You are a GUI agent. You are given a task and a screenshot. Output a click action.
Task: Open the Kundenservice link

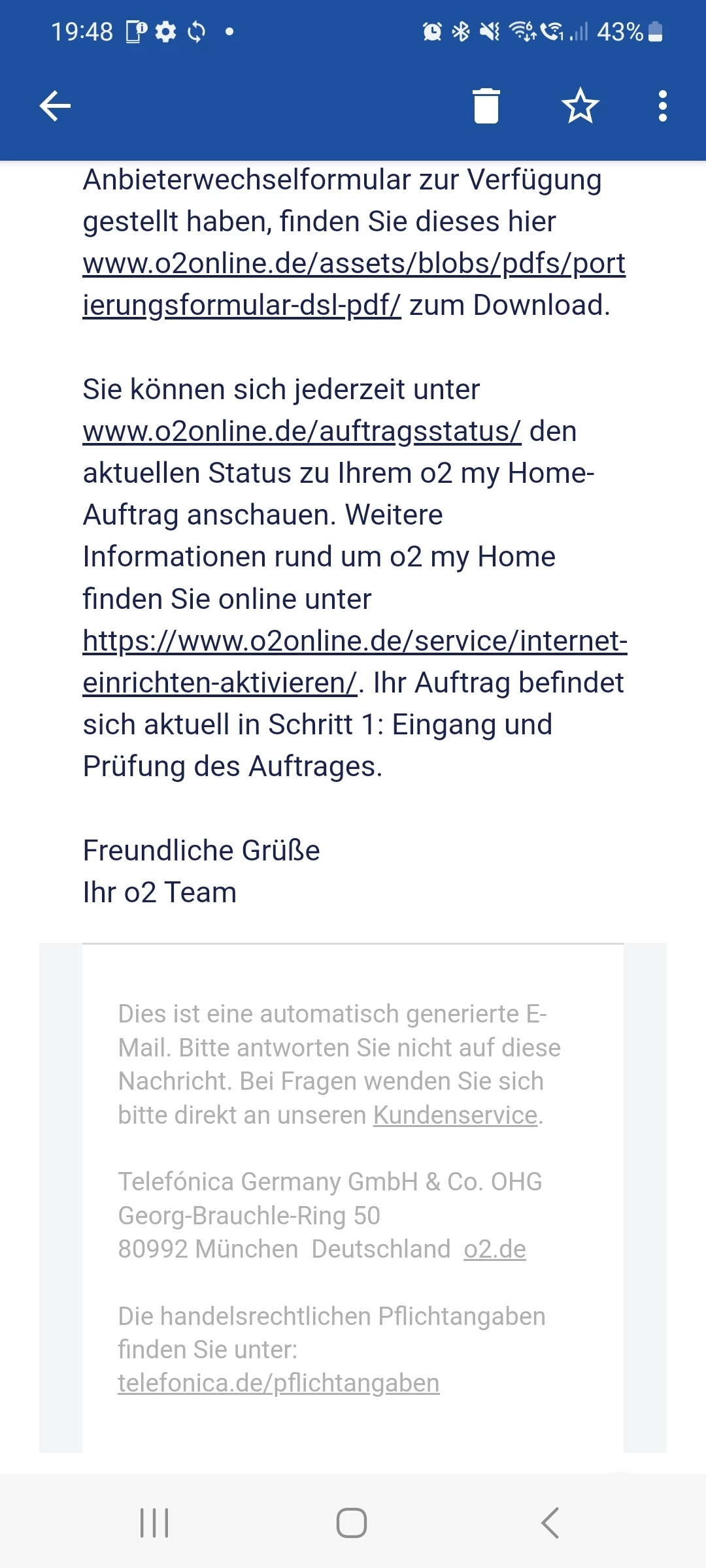[x=455, y=1115]
